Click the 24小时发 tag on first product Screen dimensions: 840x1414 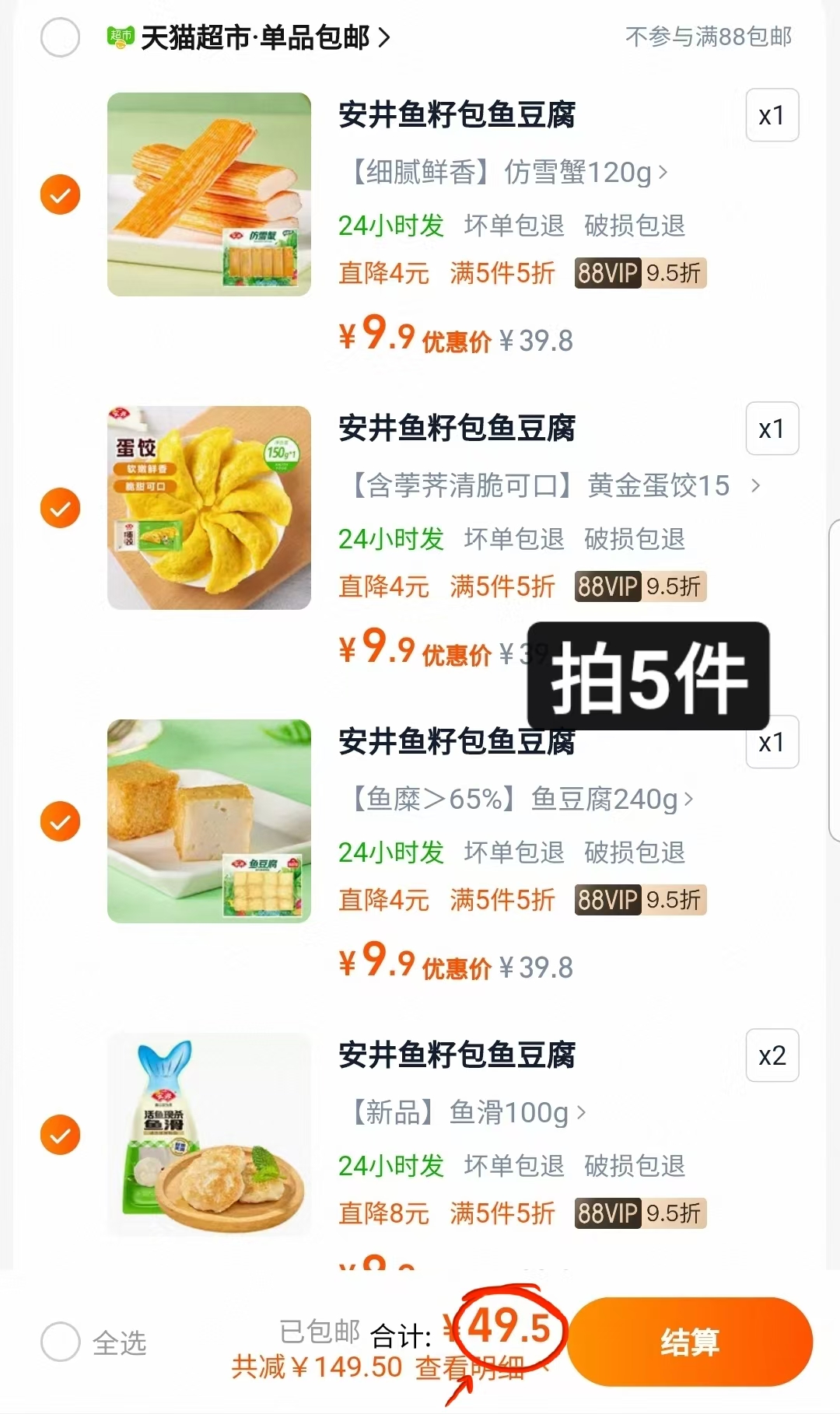(x=390, y=226)
